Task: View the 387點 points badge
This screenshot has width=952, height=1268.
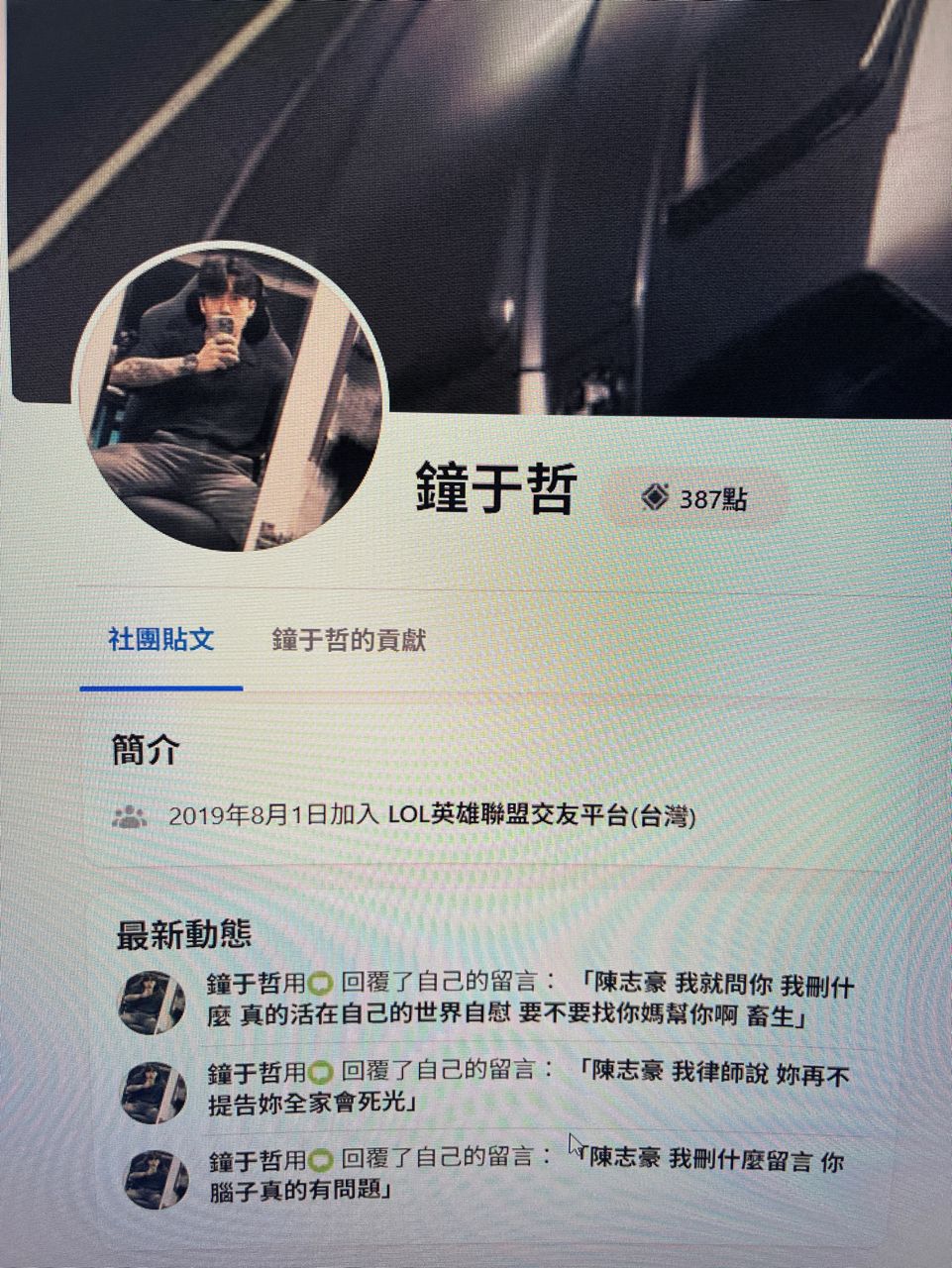Action: [x=695, y=499]
